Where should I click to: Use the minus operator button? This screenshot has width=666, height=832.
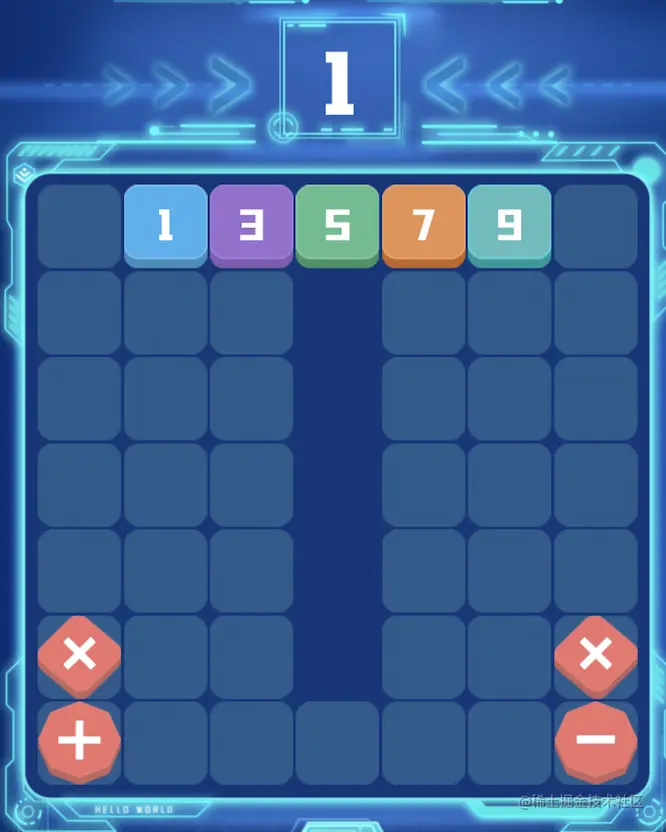[595, 742]
